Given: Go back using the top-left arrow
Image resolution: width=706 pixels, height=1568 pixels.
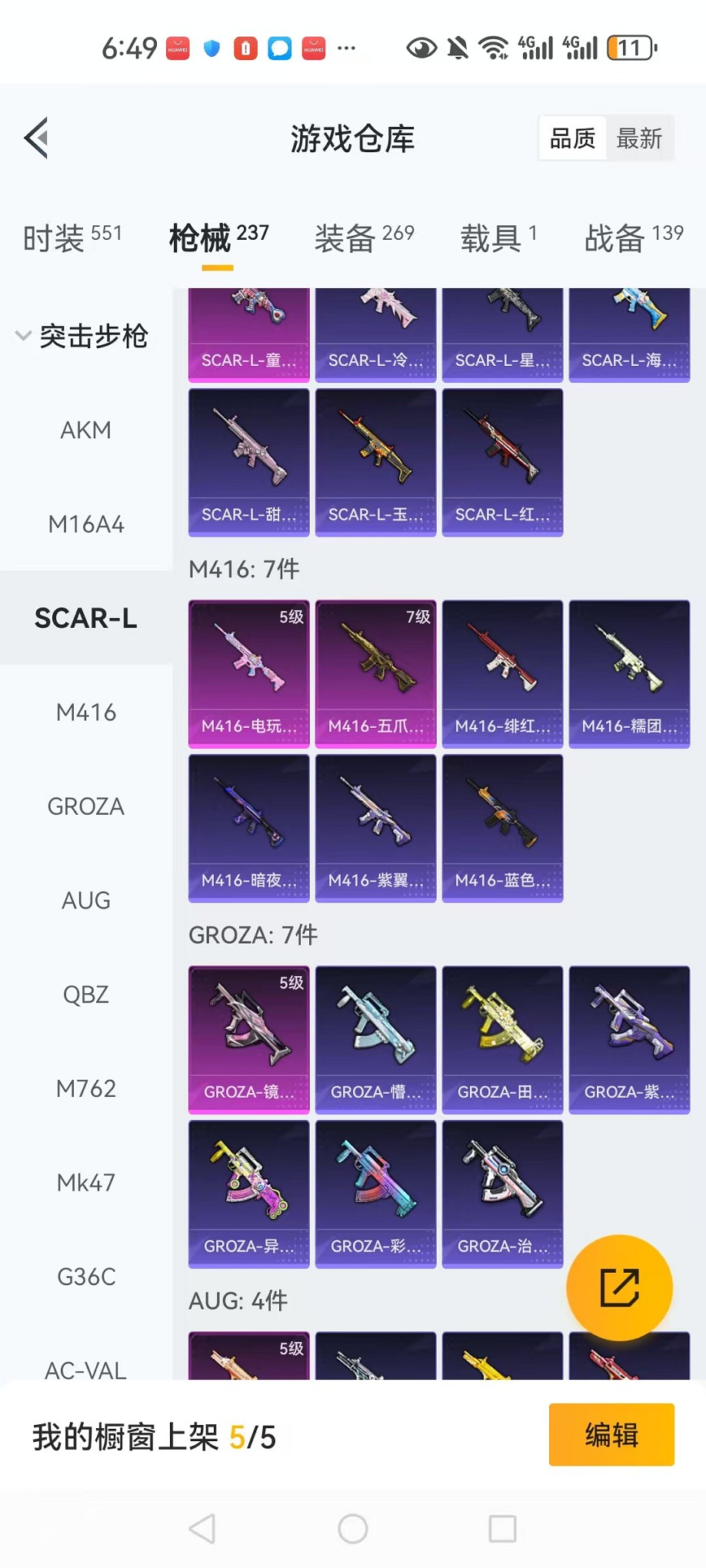Looking at the screenshot, I should click(36, 138).
